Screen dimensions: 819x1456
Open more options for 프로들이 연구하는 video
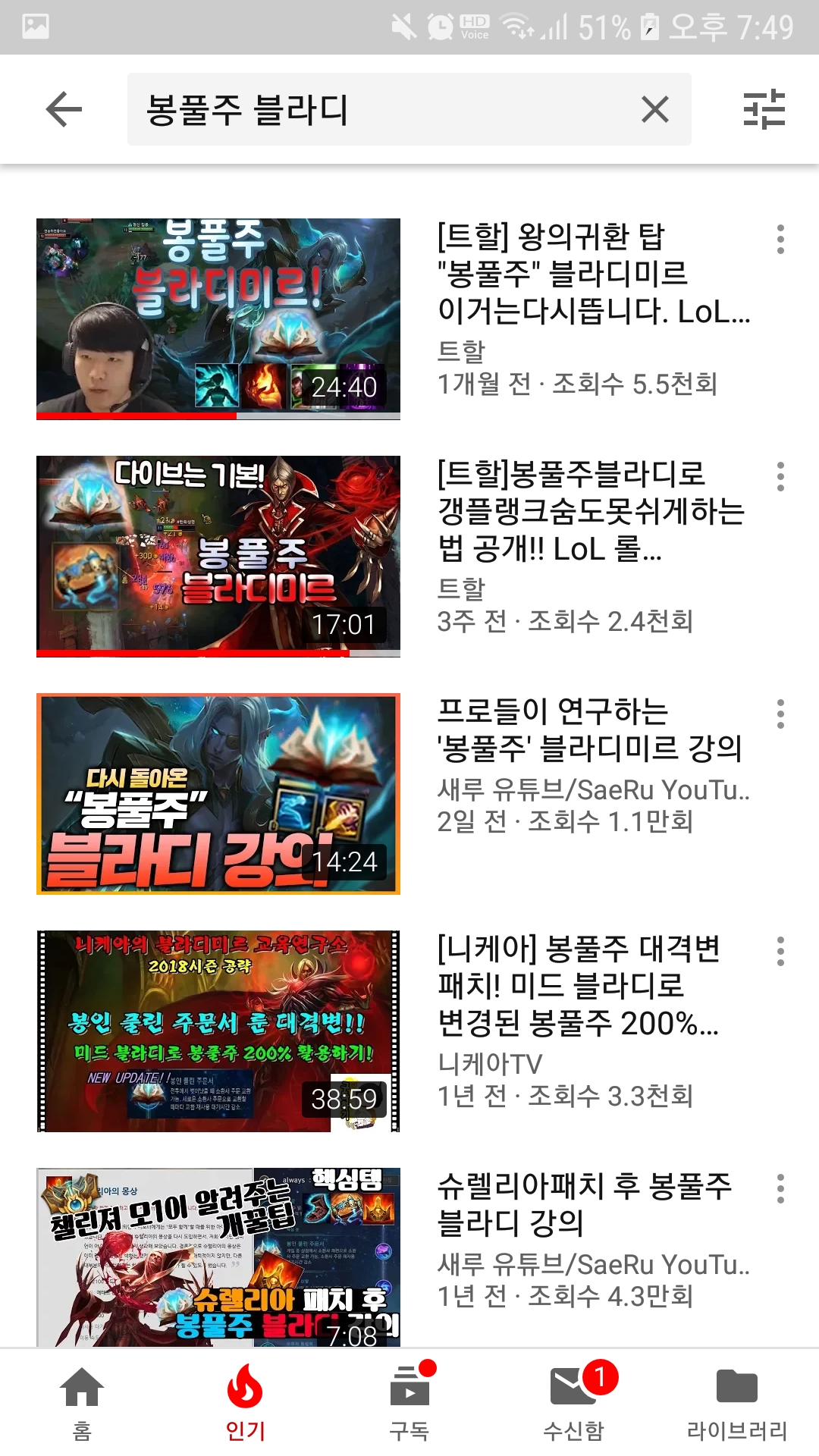coord(780,714)
